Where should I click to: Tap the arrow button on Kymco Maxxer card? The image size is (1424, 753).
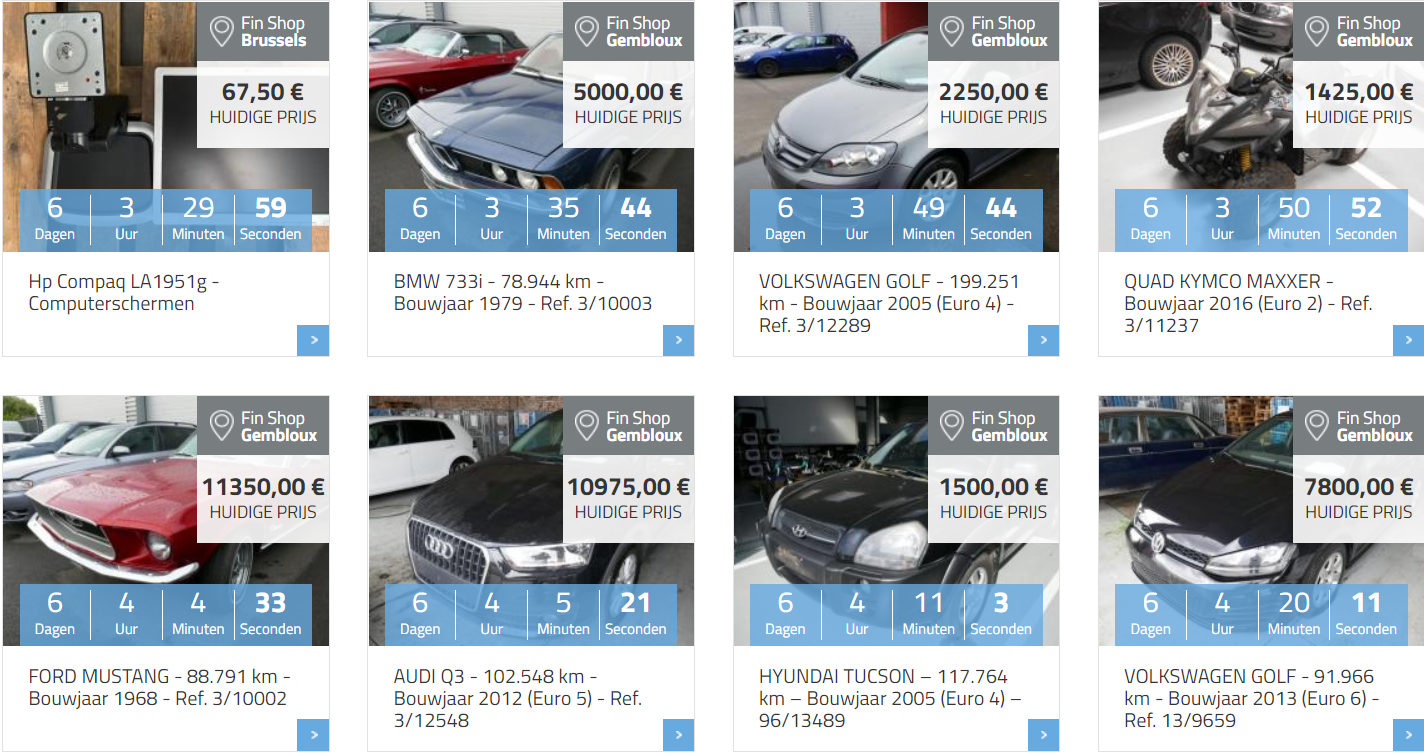tap(1408, 340)
